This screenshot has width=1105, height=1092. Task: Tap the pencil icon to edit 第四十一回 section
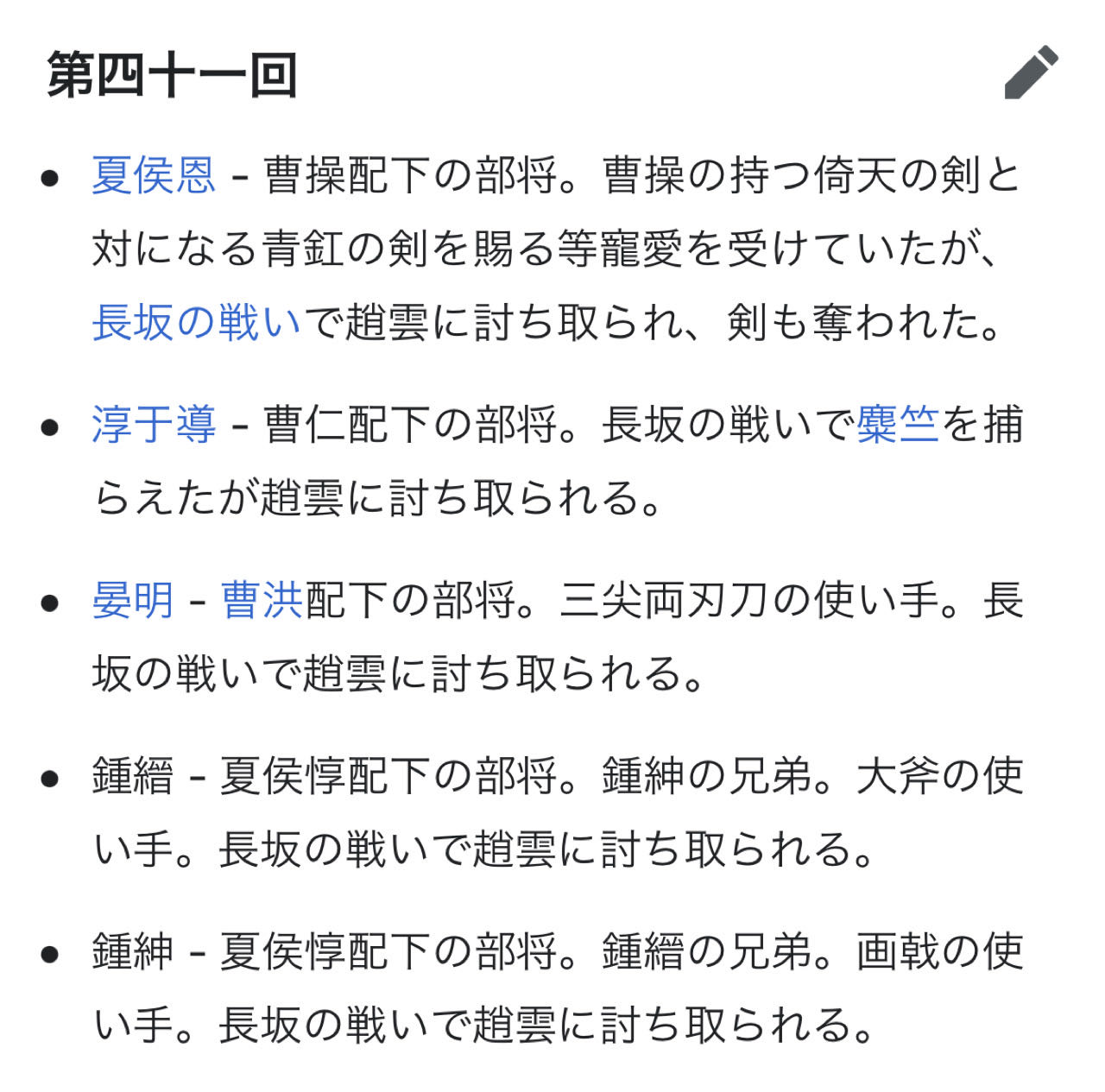(x=1032, y=73)
